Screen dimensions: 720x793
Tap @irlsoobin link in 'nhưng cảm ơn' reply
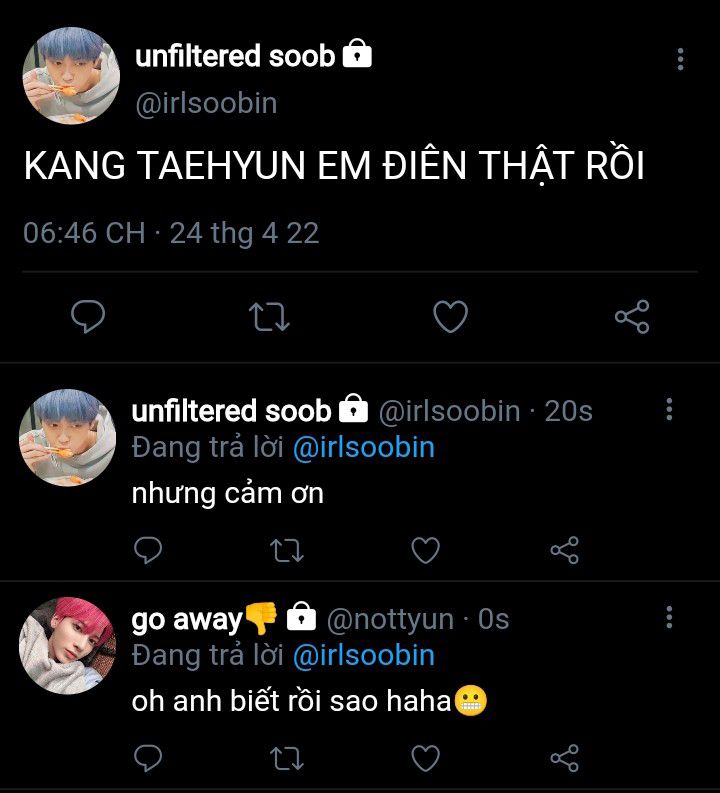click(x=364, y=448)
